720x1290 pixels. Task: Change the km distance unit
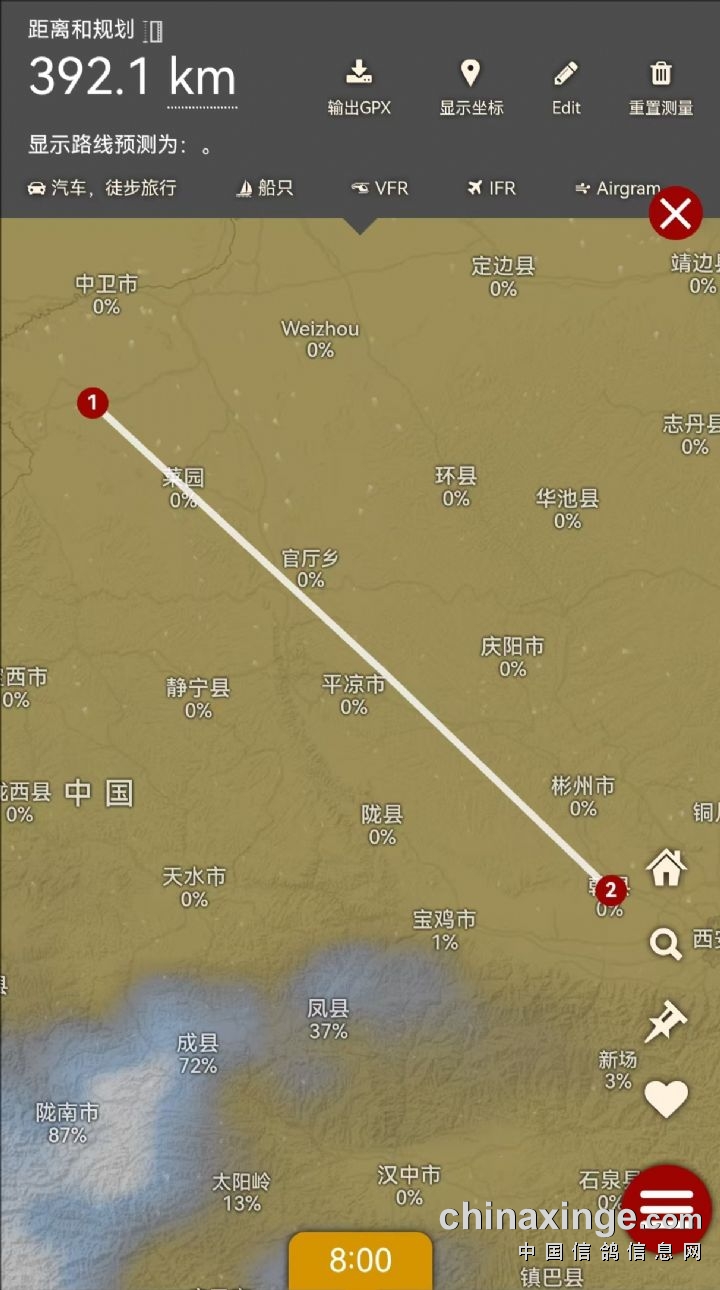coord(202,80)
